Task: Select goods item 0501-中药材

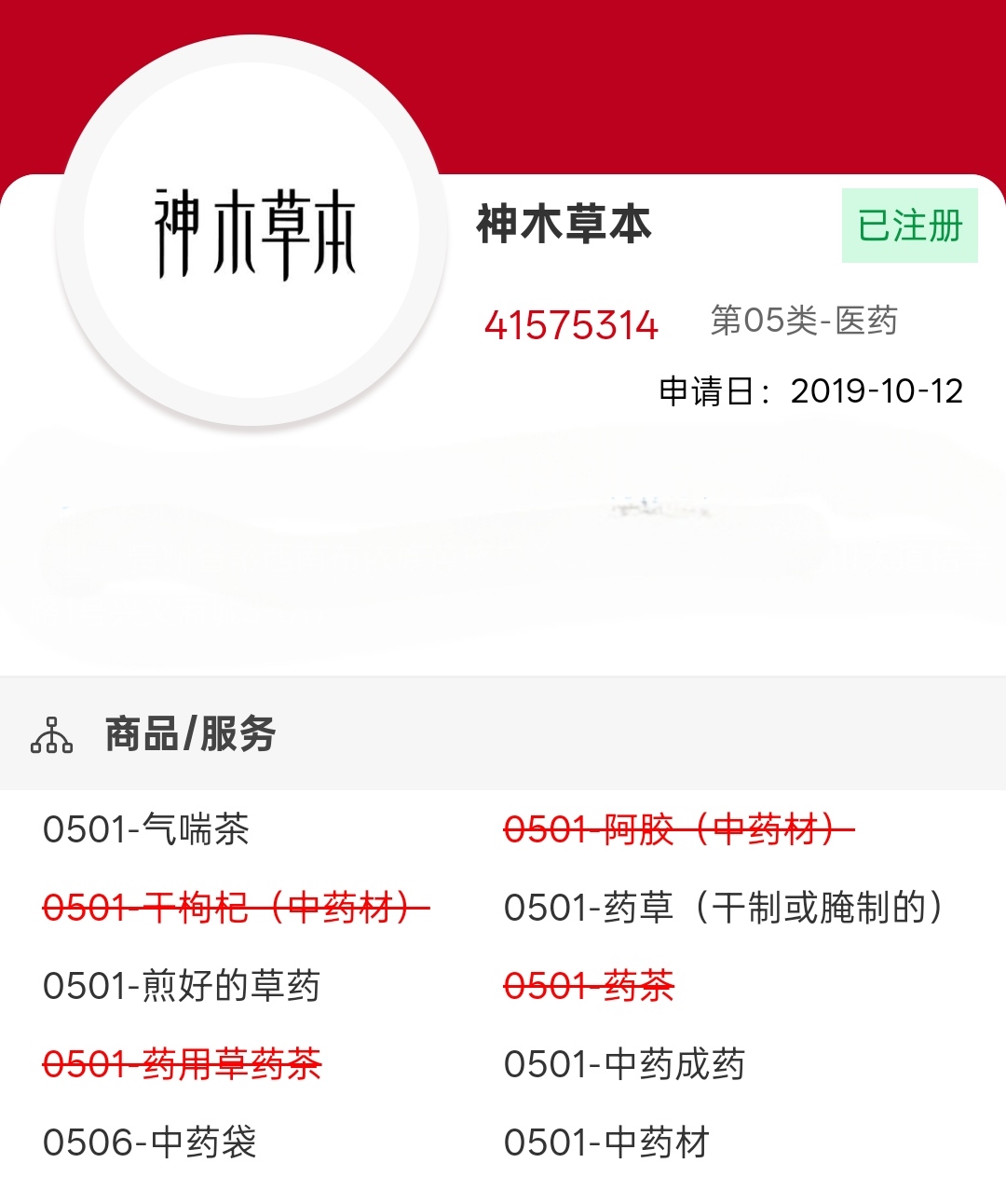Action: point(608,1139)
